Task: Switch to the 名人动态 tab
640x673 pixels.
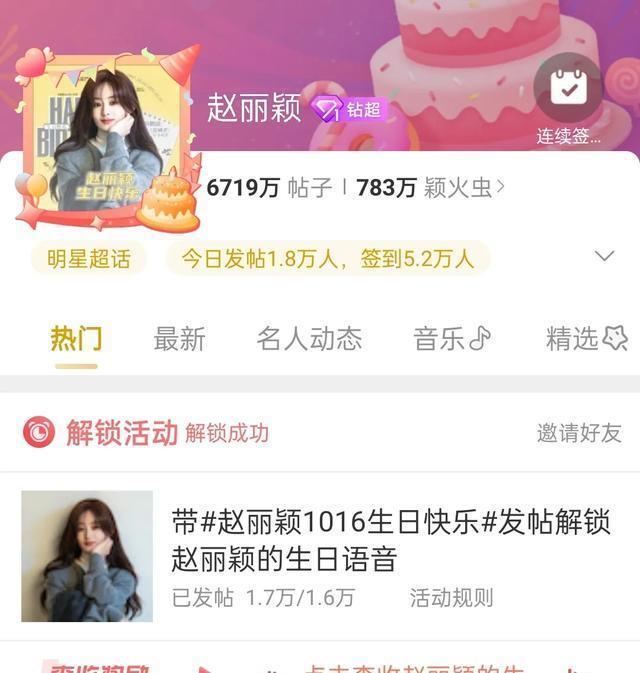Action: click(x=309, y=339)
